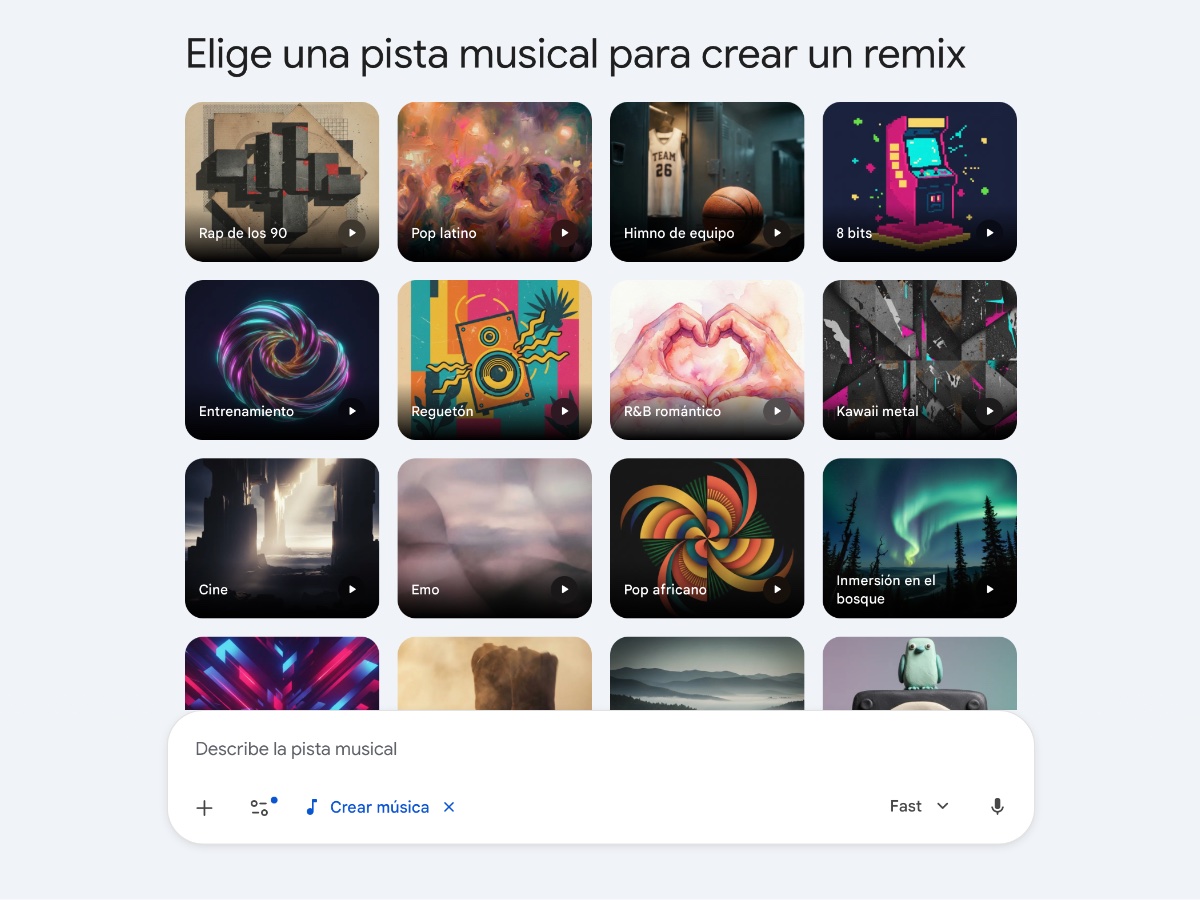1200x900 pixels.
Task: Open the plus attachment menu
Action: [205, 807]
